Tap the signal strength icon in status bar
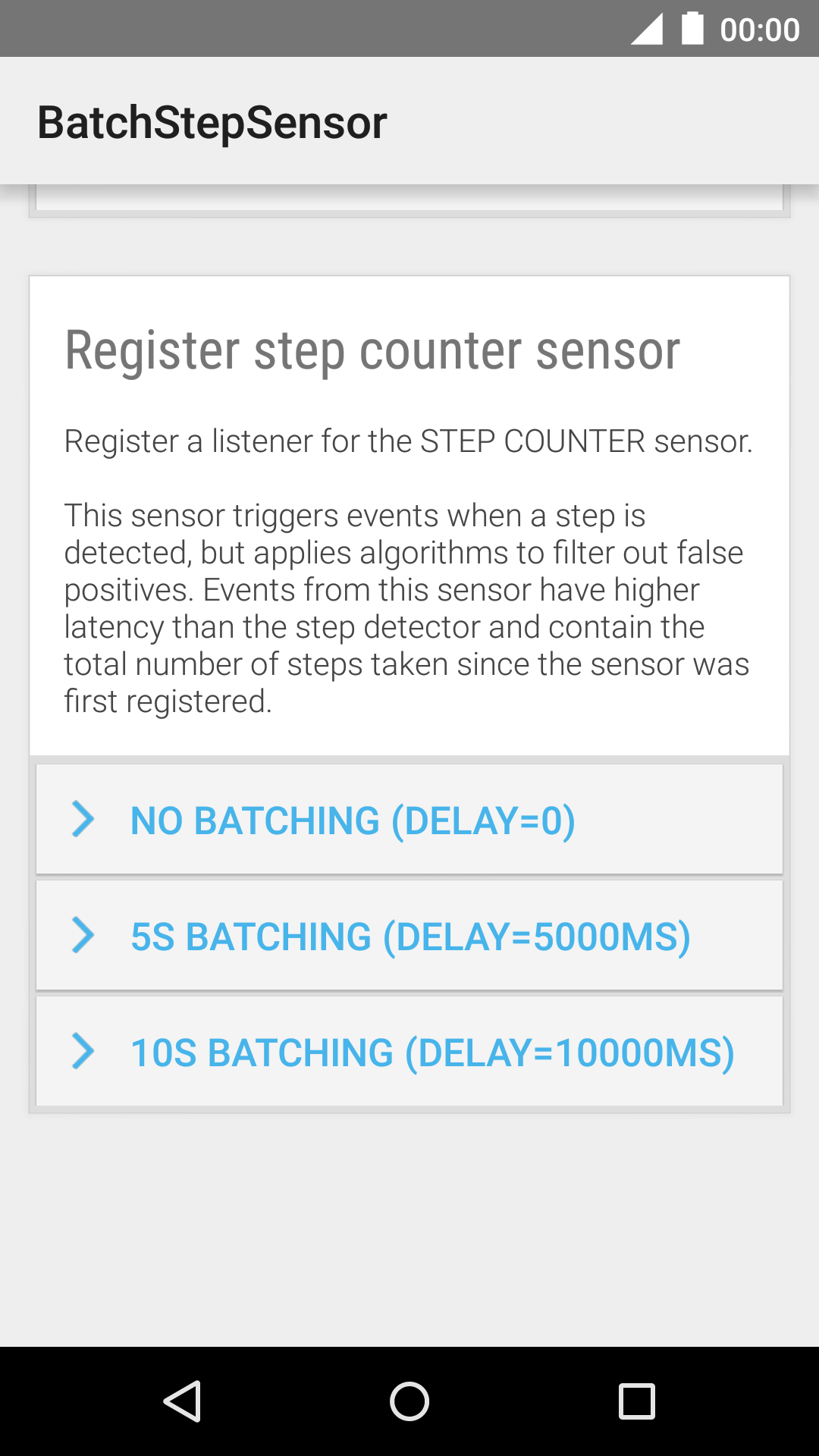 click(648, 29)
